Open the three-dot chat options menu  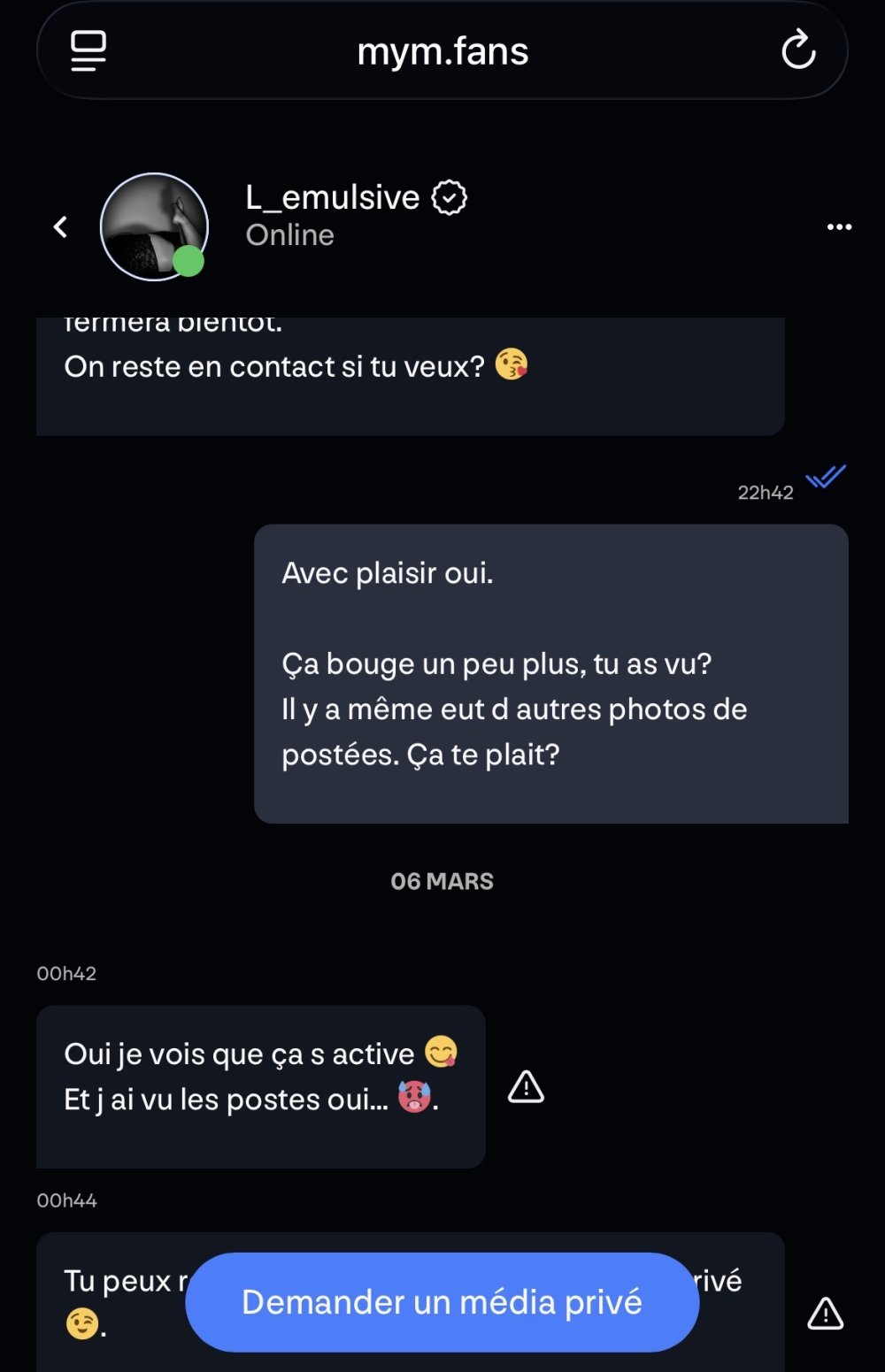tap(839, 227)
